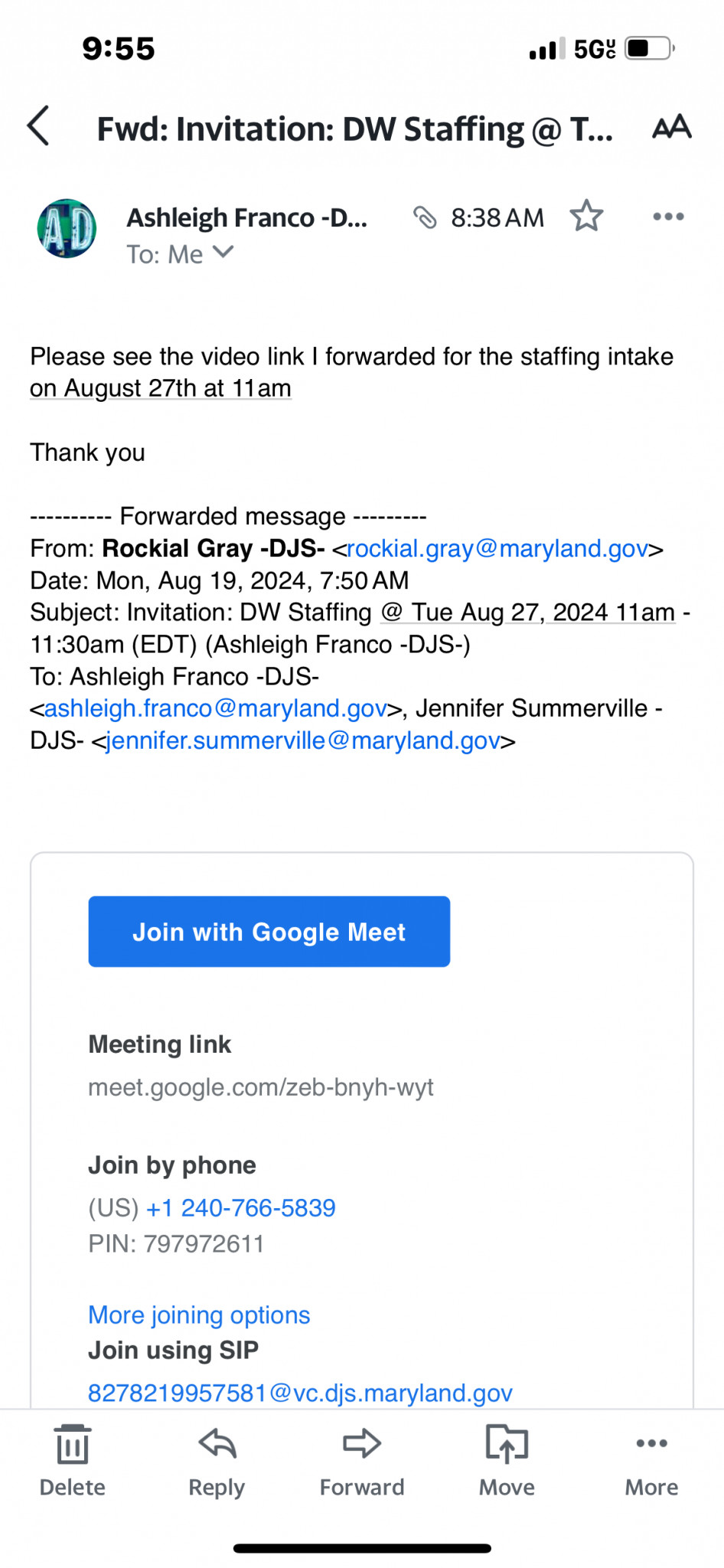Expand the To: Me recipient details
Screen dimensions: 724x1568
coord(181,254)
